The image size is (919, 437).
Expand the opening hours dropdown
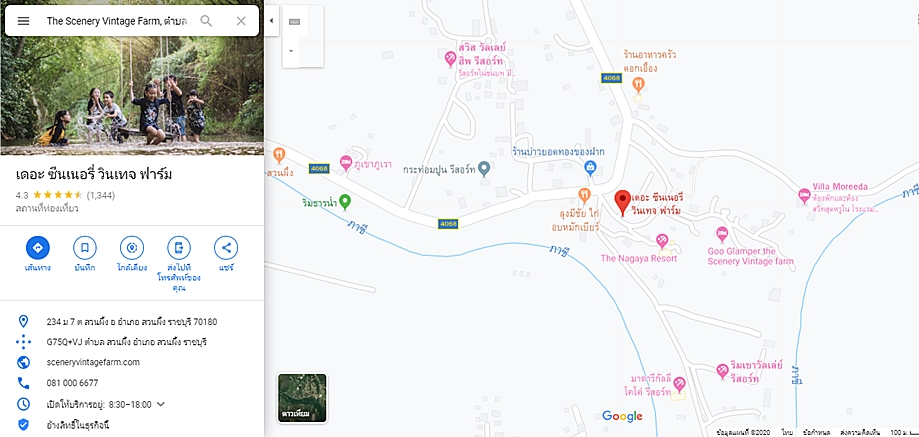point(161,404)
